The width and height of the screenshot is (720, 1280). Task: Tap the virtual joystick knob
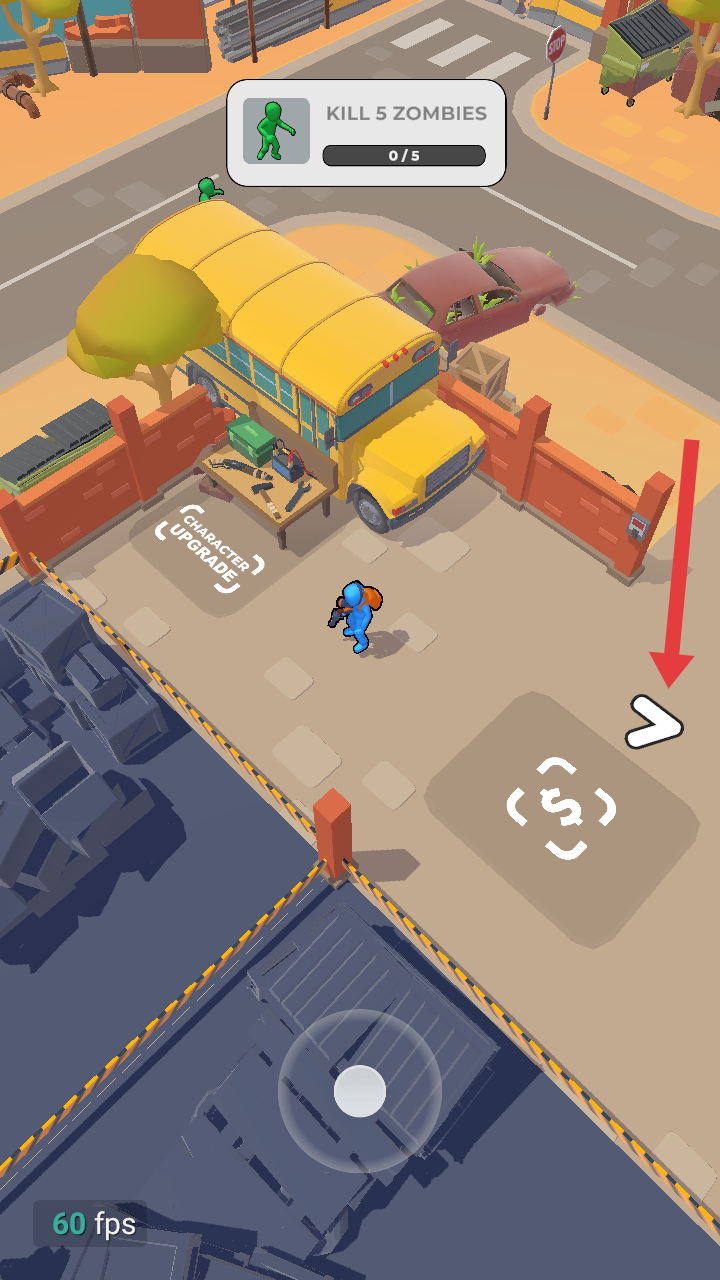pos(359,1091)
